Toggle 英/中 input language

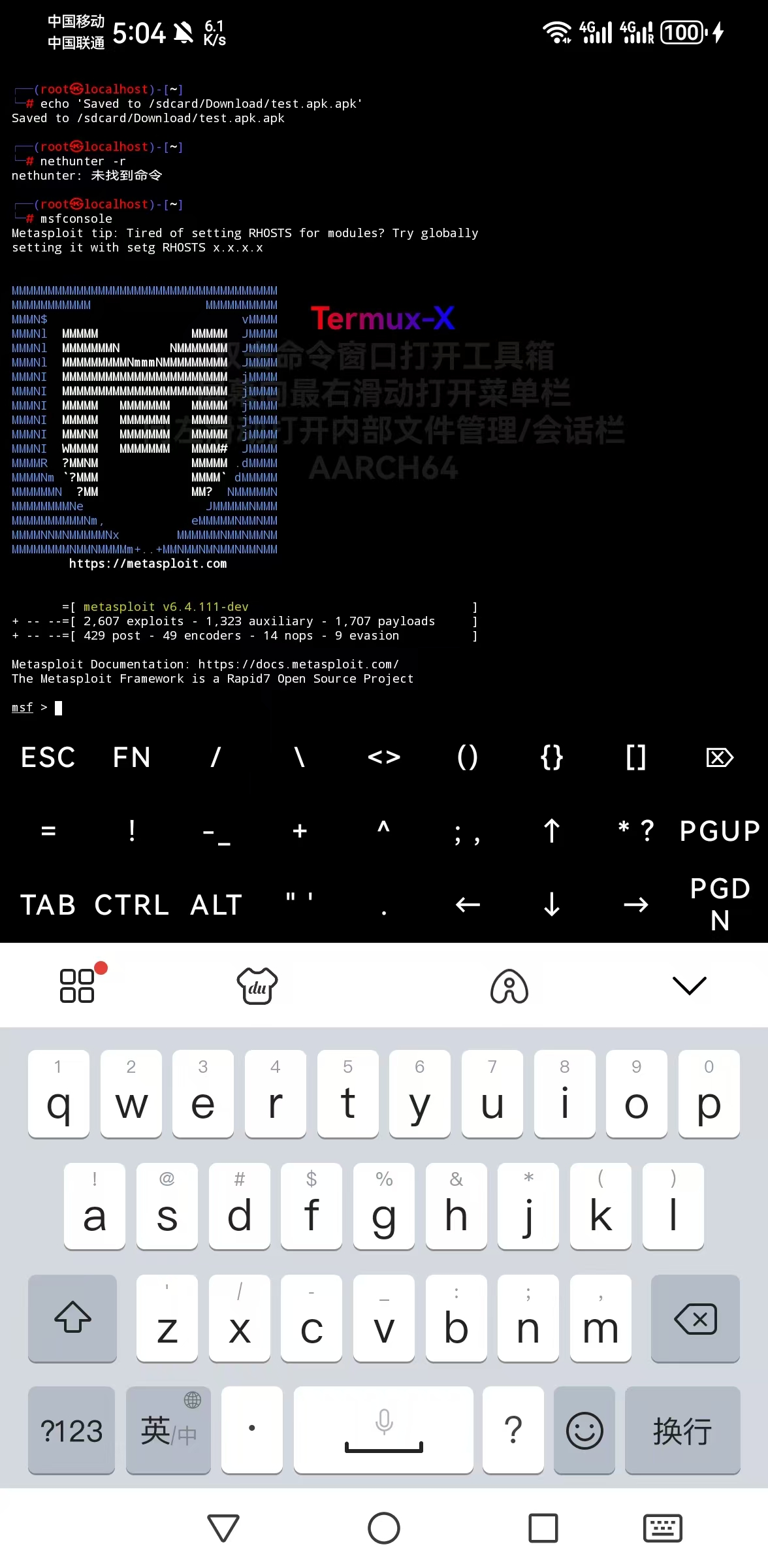pyautogui.click(x=168, y=1431)
